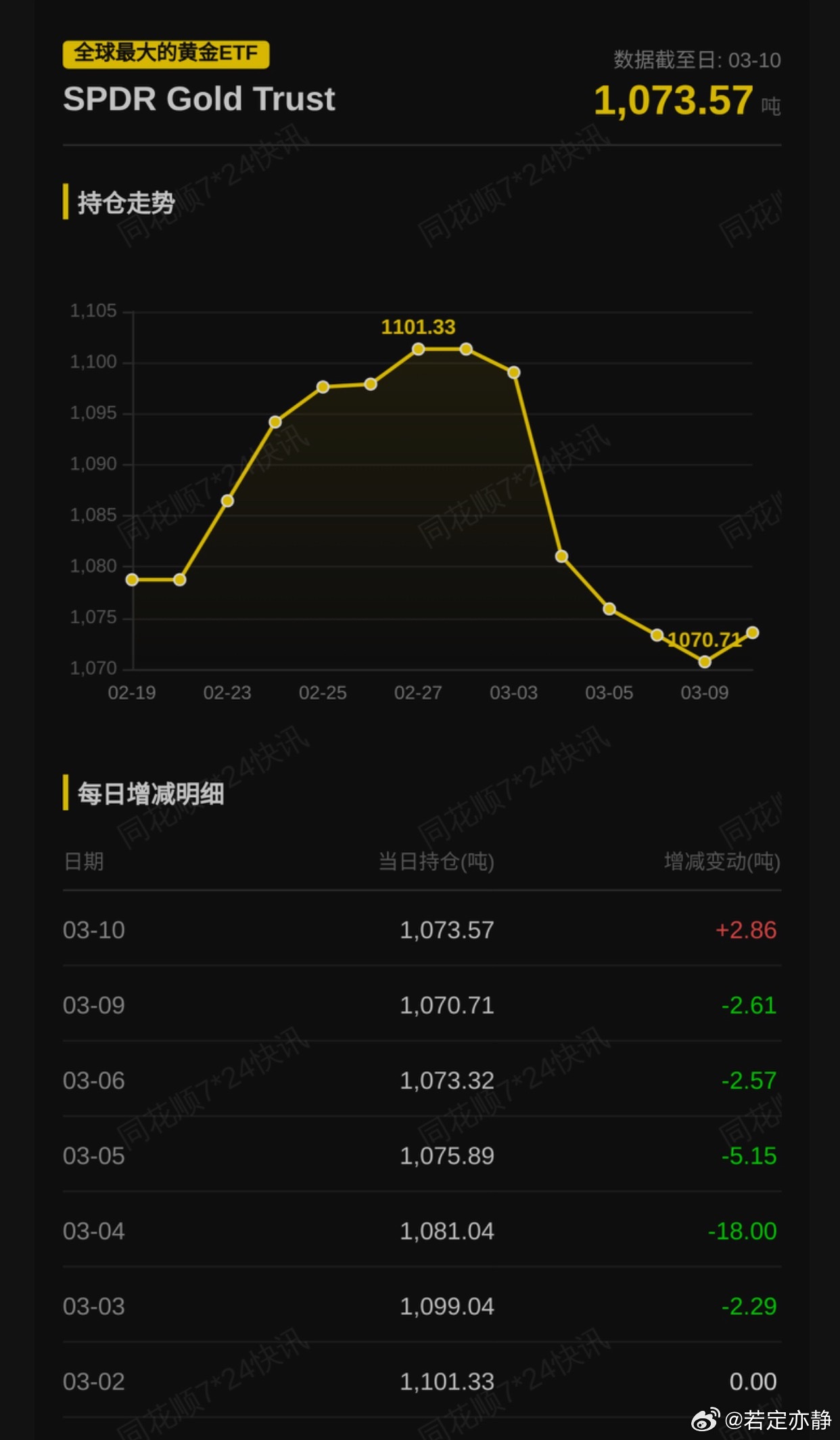The width and height of the screenshot is (840, 1440).
Task: Select the data point above the 03-03 label
Action: 513,371
